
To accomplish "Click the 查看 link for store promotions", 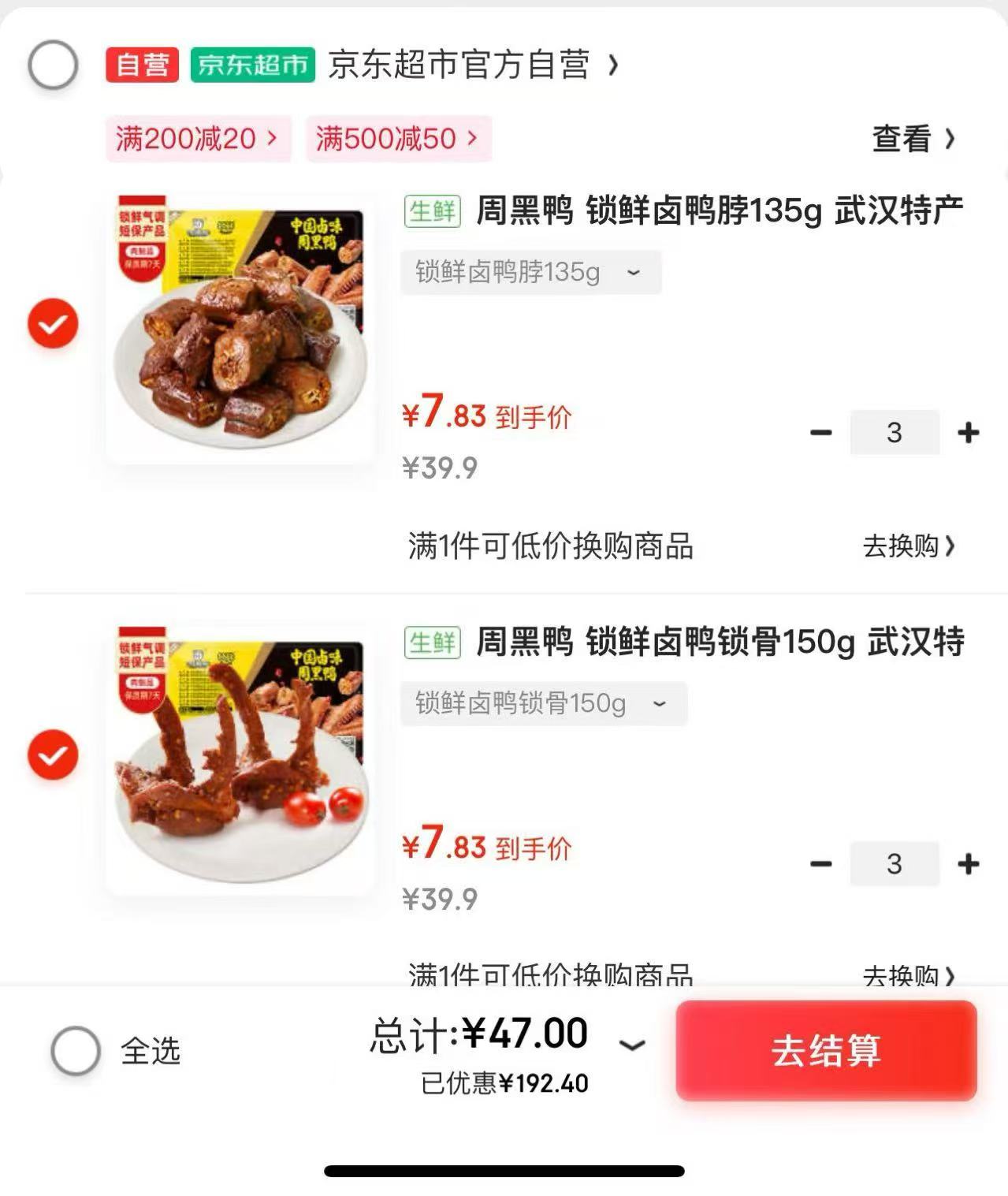I will click(x=910, y=139).
